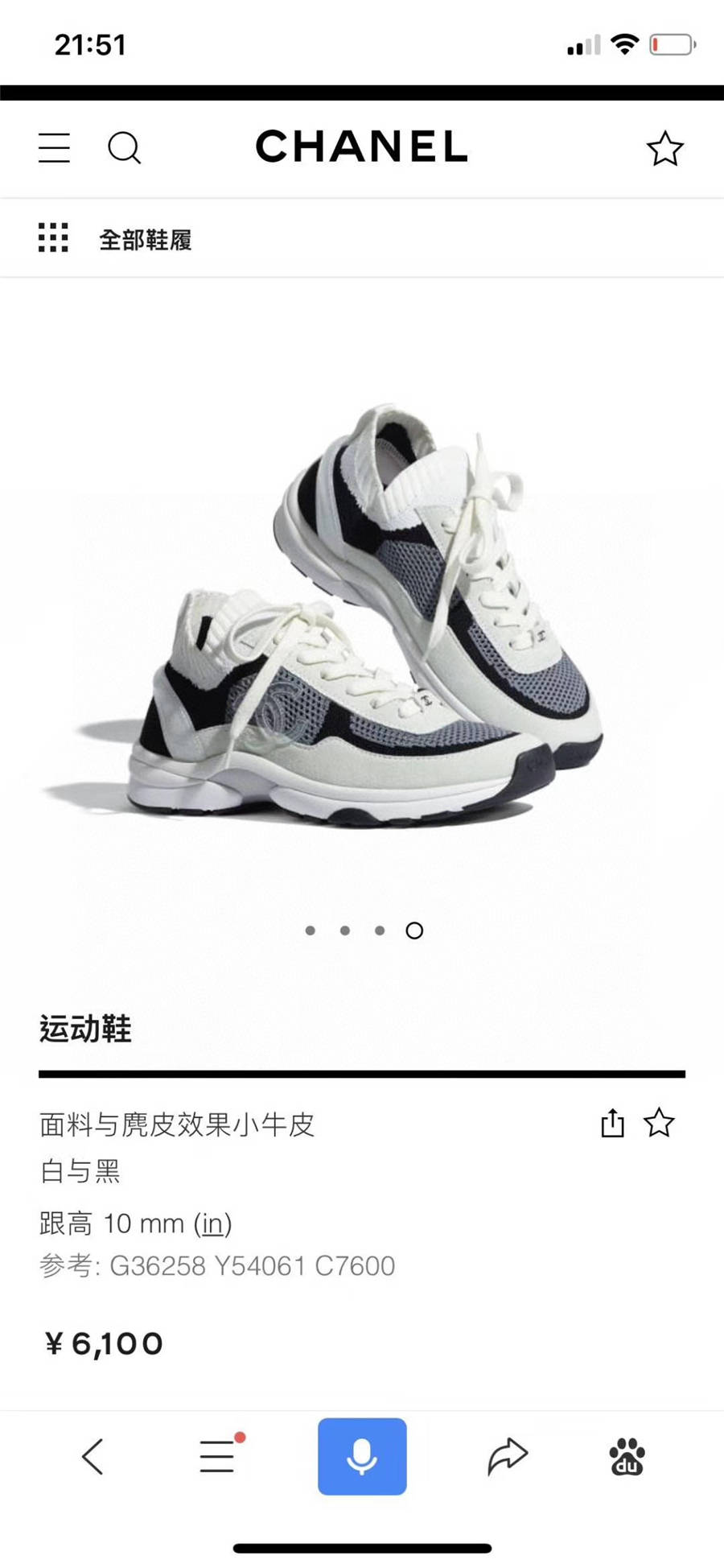The width and height of the screenshot is (724, 1568).
Task: Open the wishlist star in the header
Action: point(664,148)
